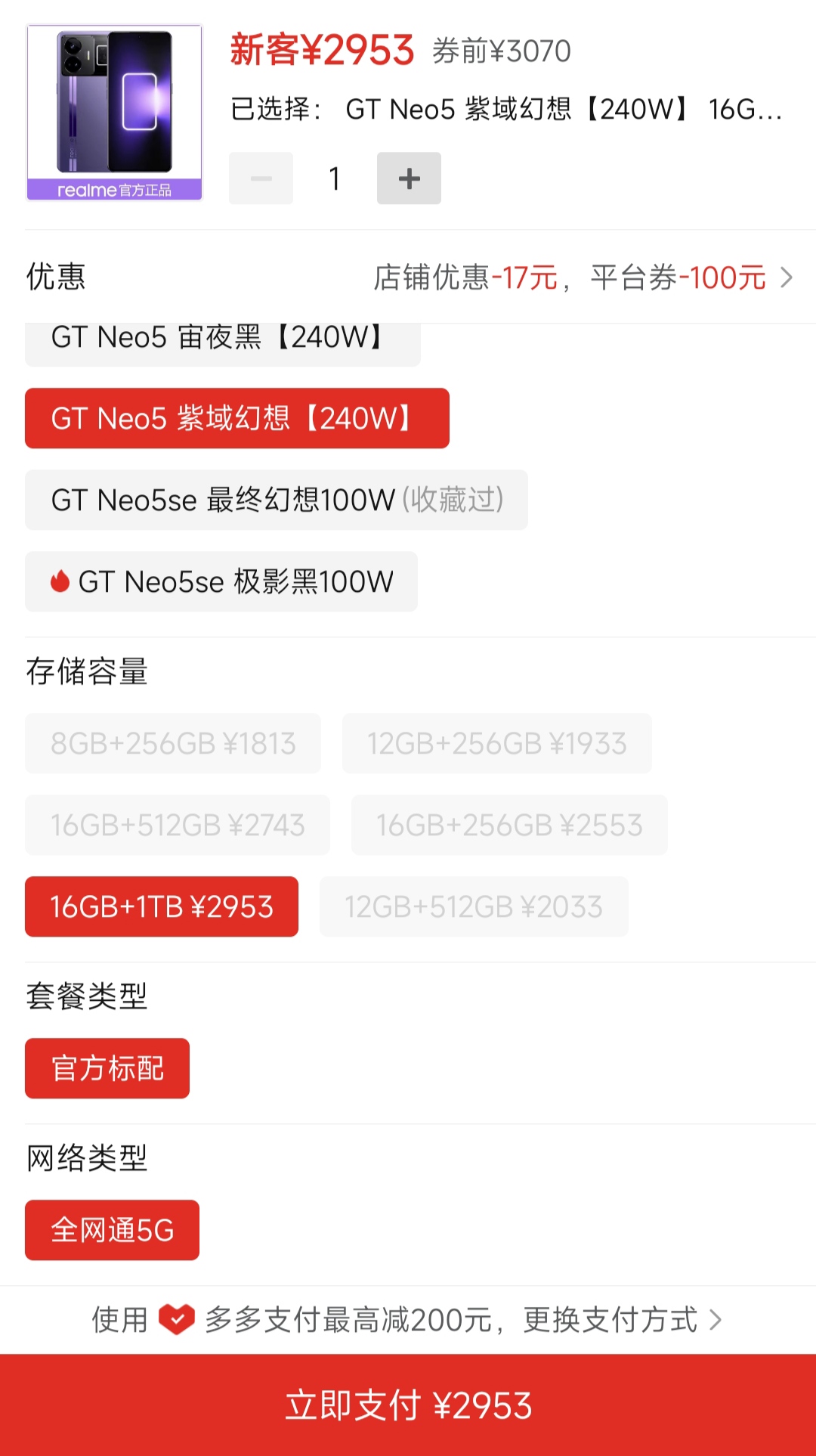816x1456 pixels.
Task: Select GT Neo5se 最终幻想100W variant
Action: (x=276, y=500)
